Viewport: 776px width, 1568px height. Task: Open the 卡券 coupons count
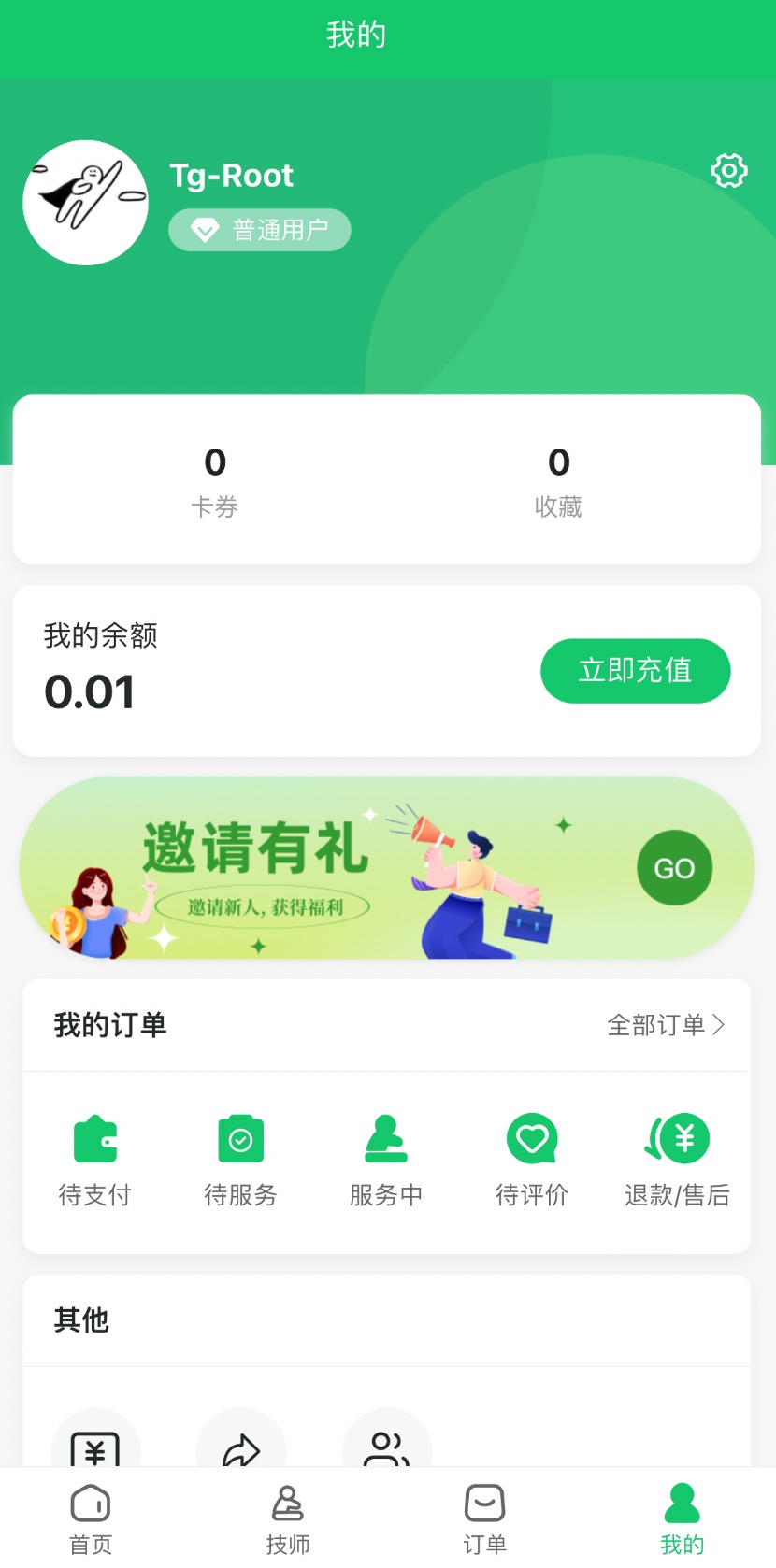[215, 481]
